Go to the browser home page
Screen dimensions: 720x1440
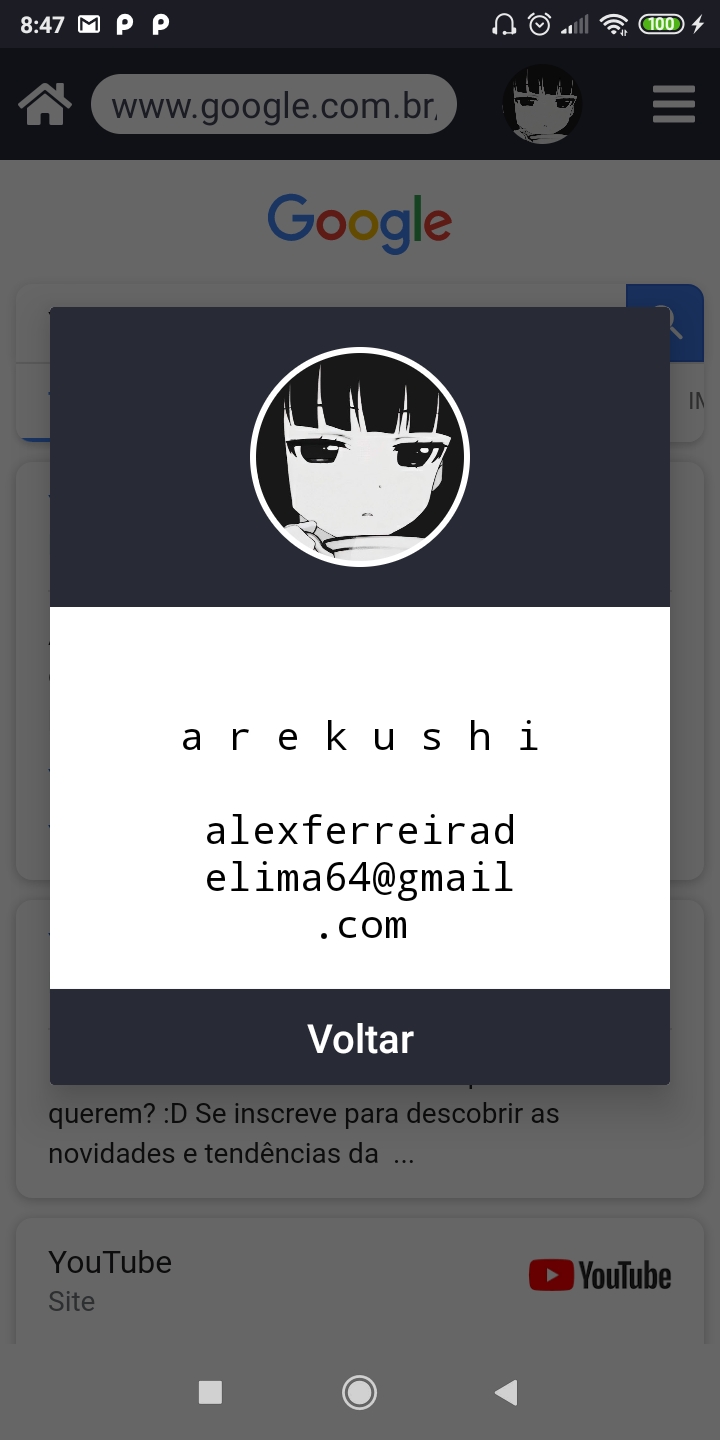[x=45, y=104]
